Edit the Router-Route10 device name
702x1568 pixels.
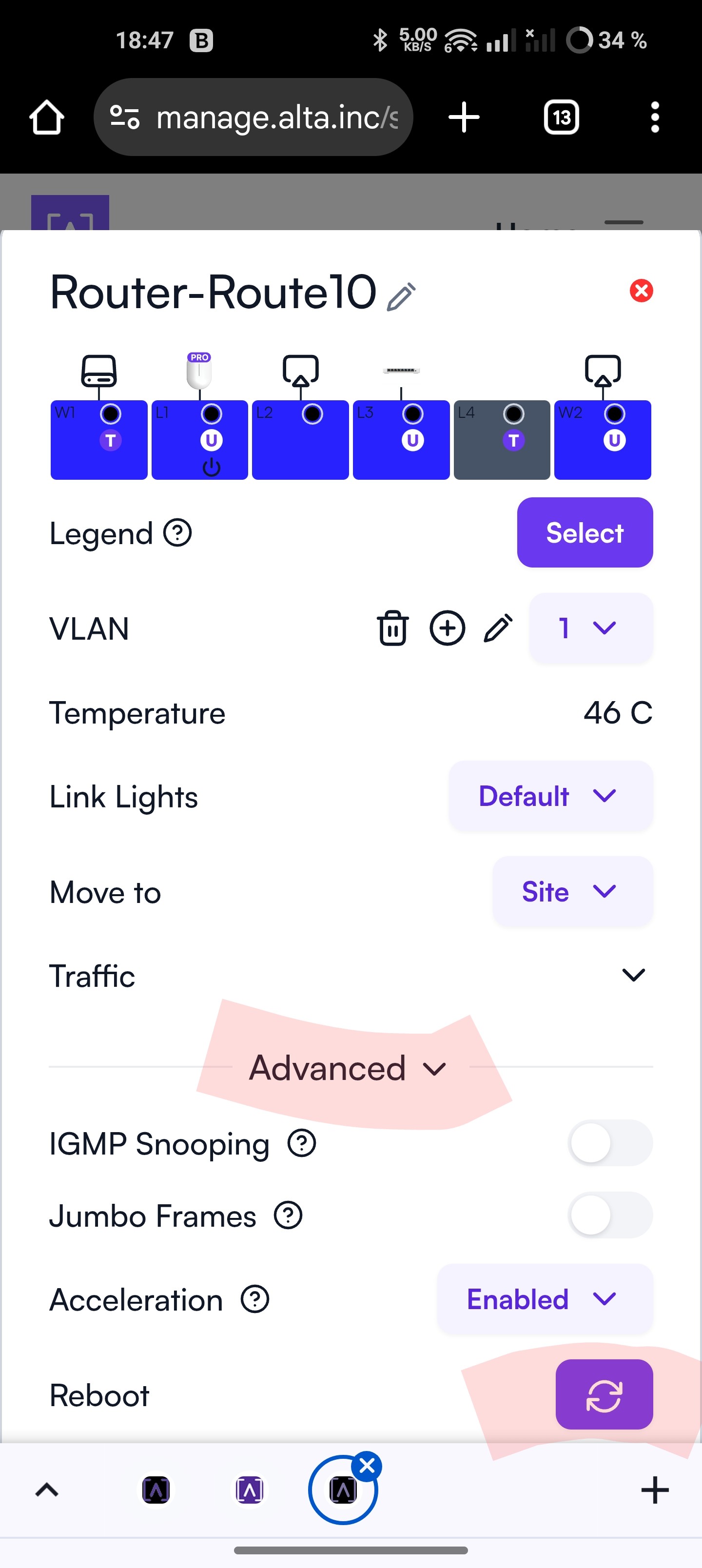401,296
